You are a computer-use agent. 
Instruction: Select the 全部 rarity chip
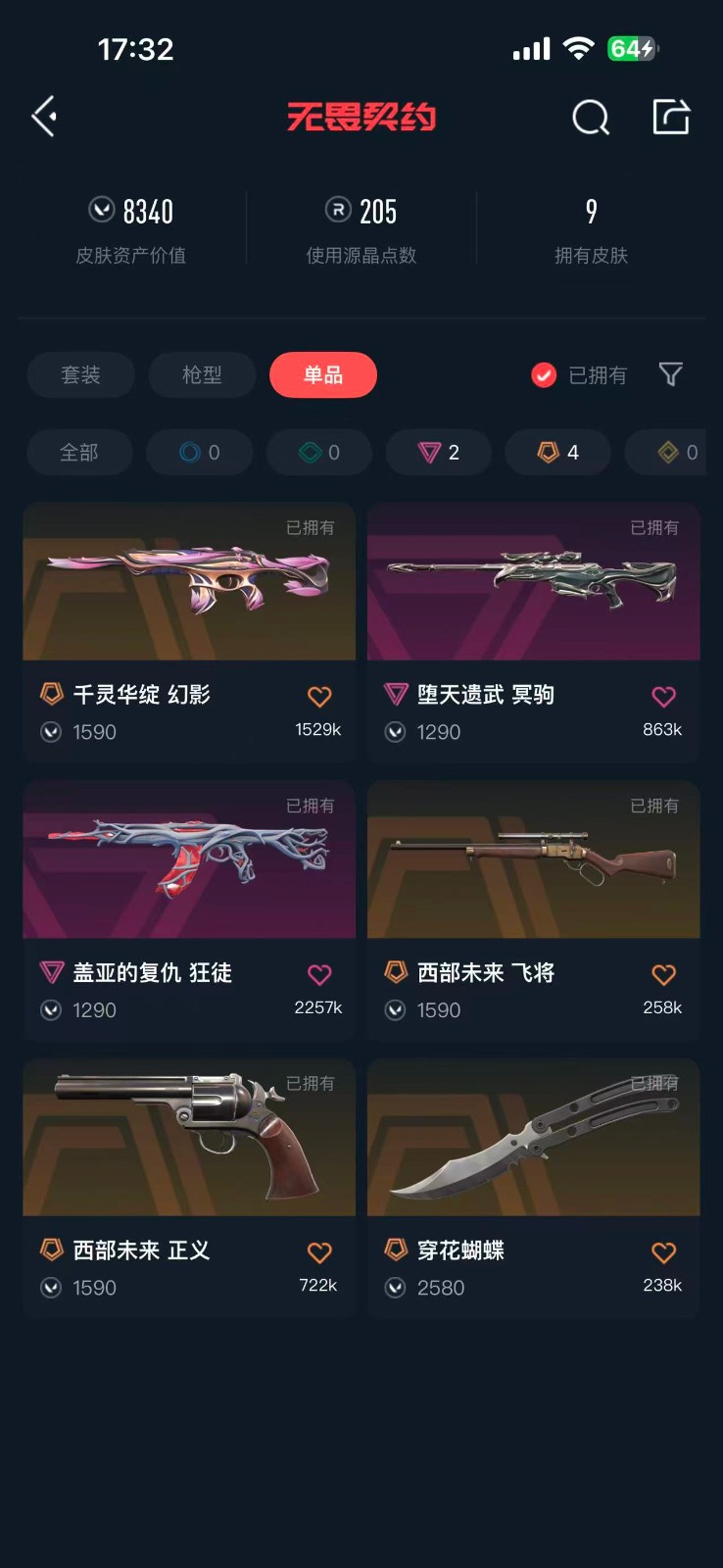point(79,453)
